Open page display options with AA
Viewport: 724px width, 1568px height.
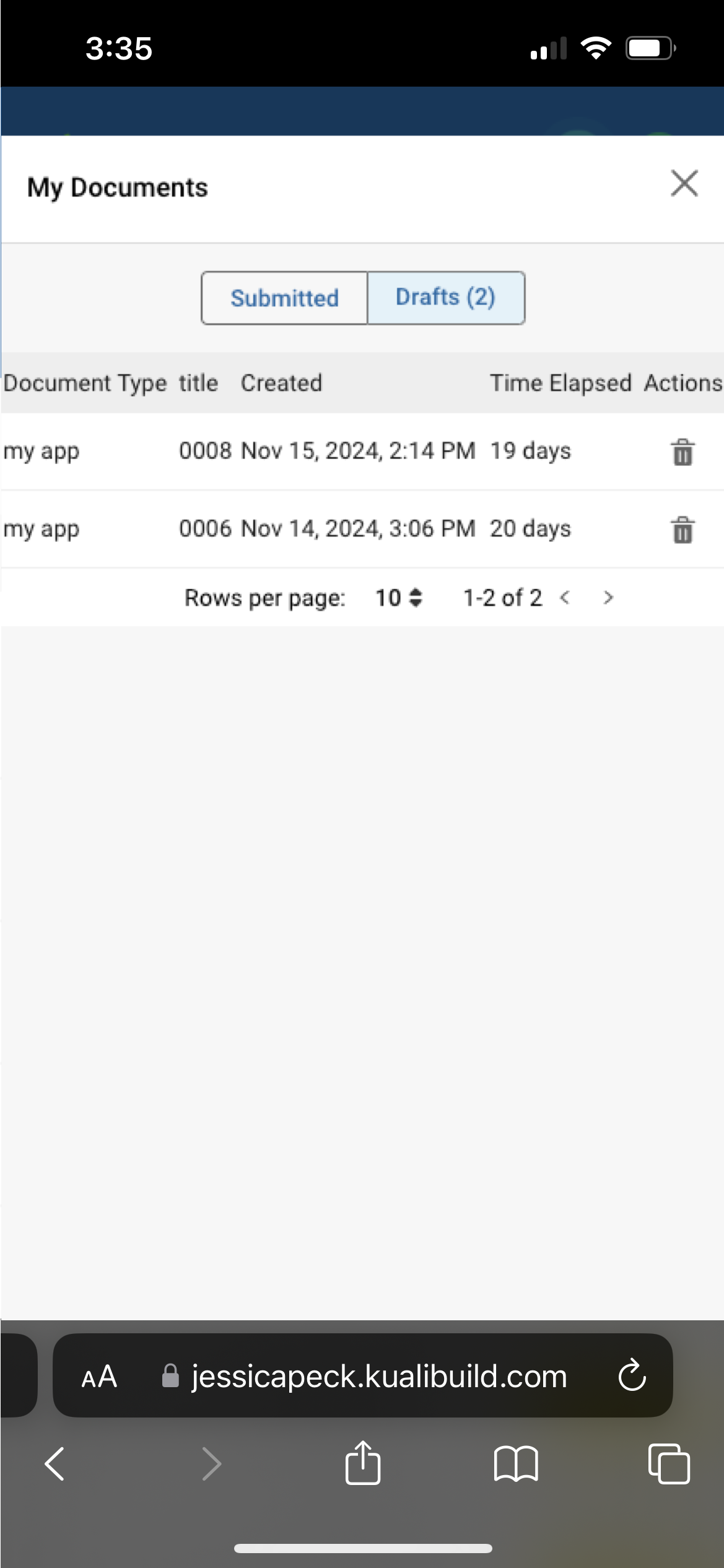99,1377
